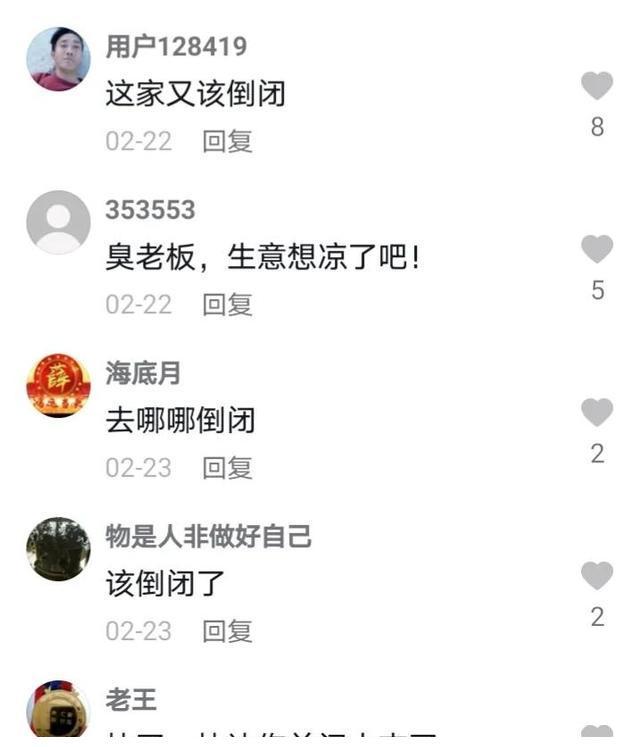Screen dimensions: 640x747
Task: Tap the username 海底月
Action: tap(143, 374)
